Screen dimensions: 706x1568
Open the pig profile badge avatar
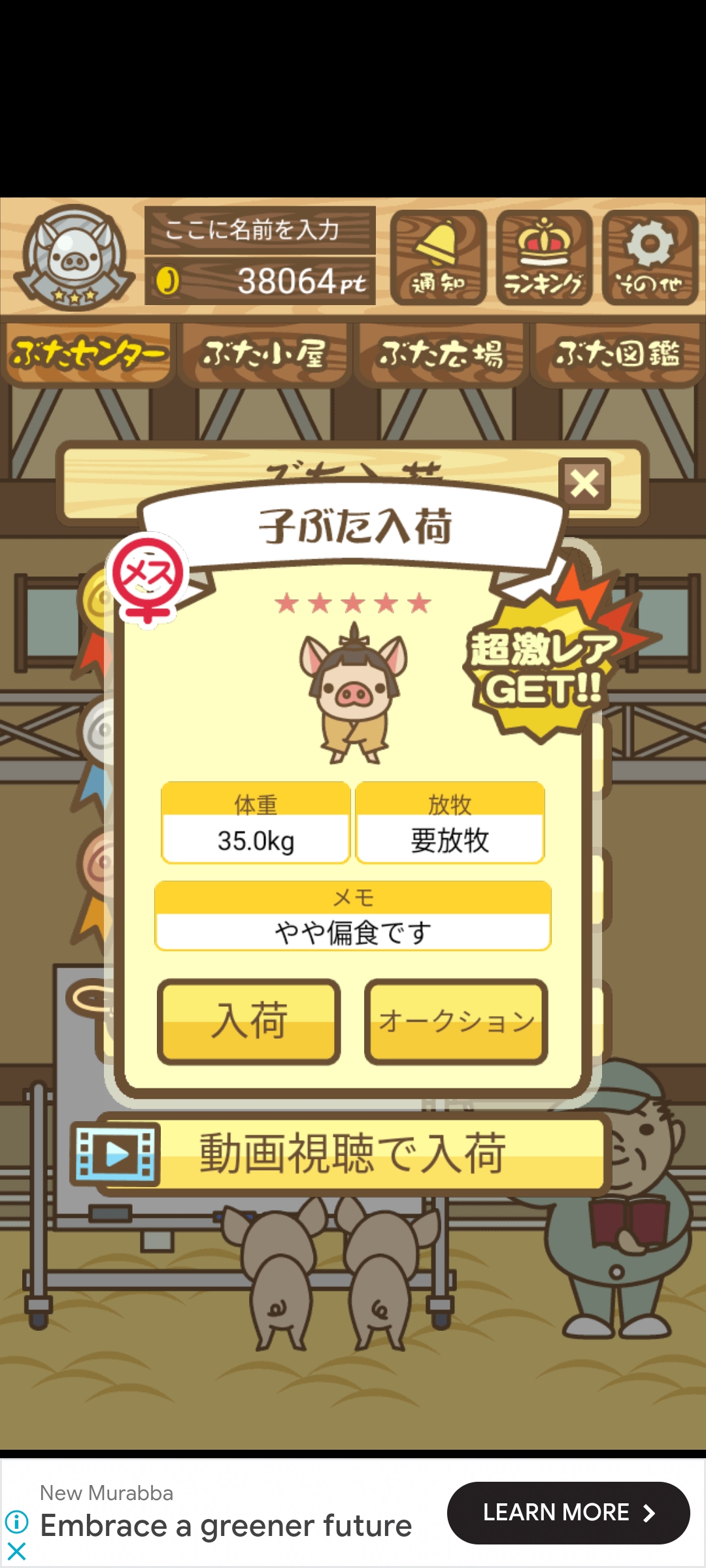[x=74, y=257]
